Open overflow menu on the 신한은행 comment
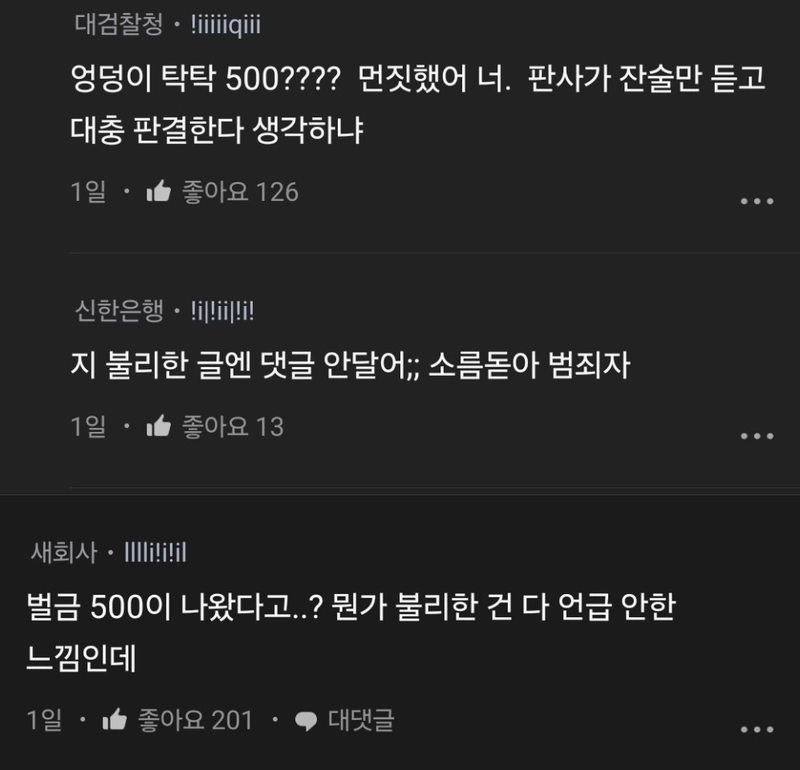 click(756, 436)
